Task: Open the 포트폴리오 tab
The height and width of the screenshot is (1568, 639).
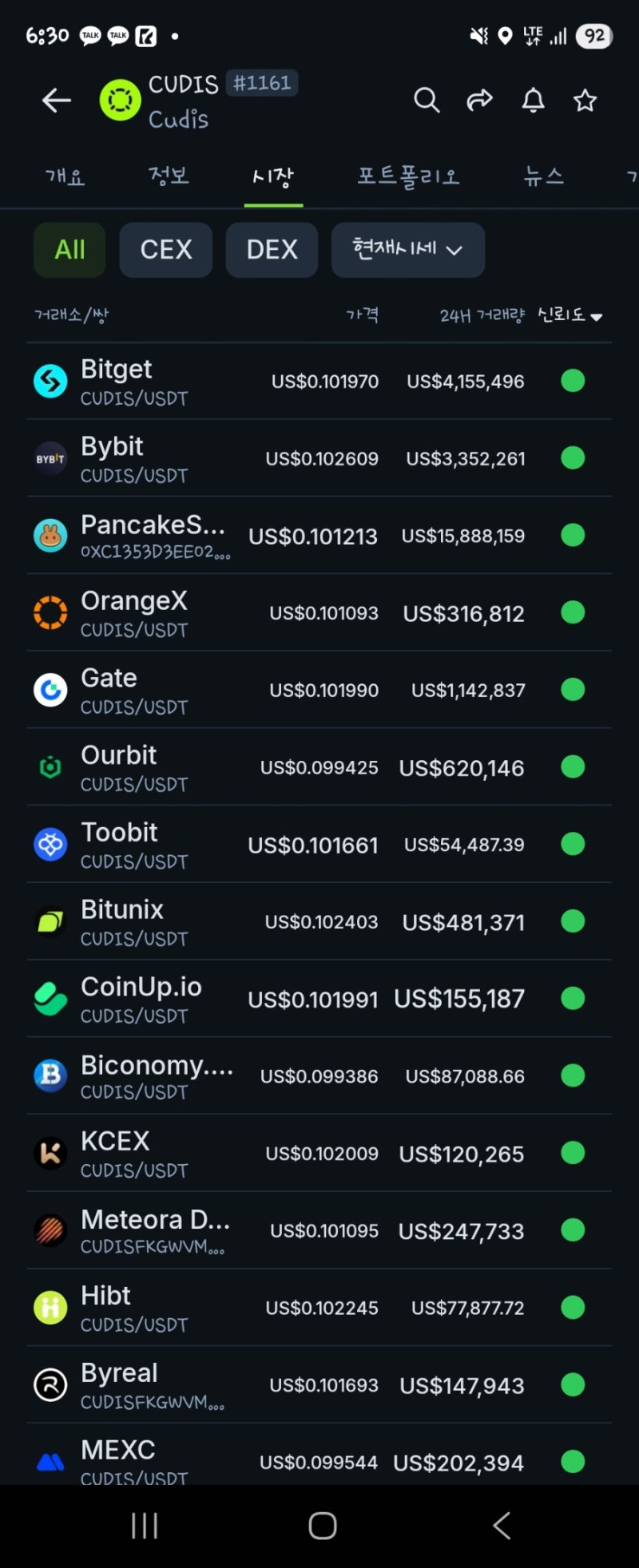Action: 407,176
